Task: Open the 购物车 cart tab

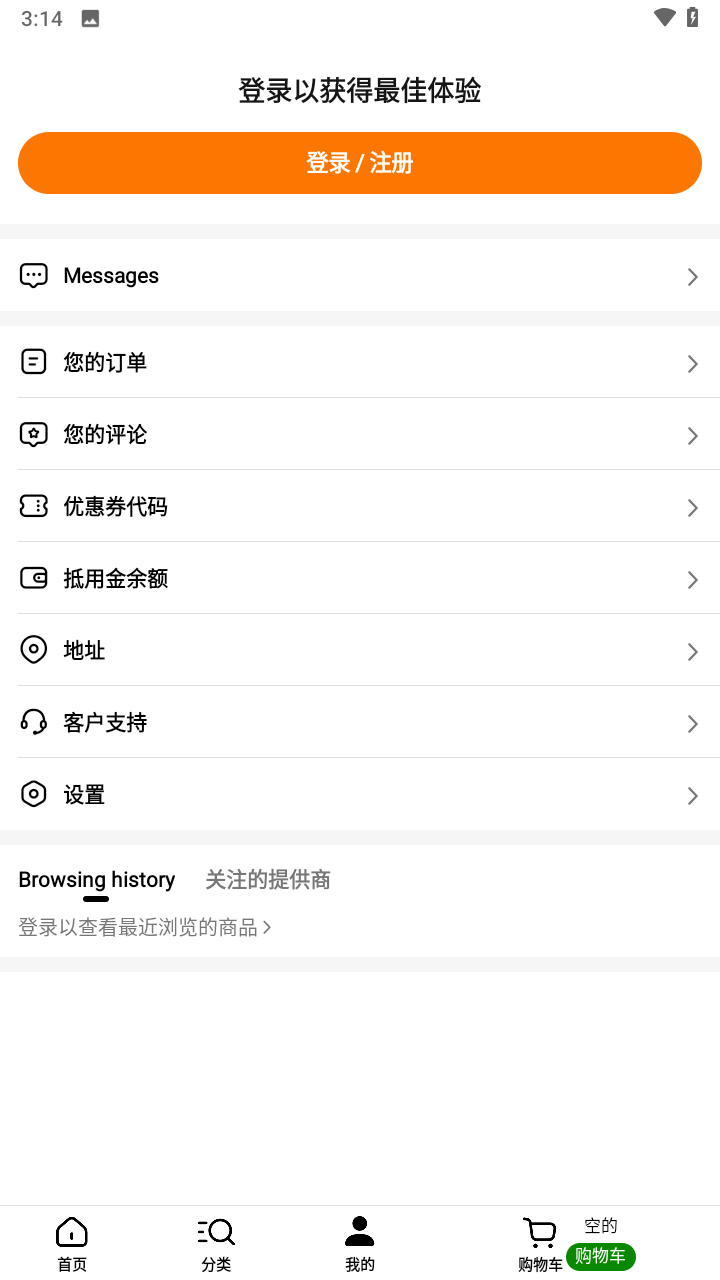Action: 542,1244
